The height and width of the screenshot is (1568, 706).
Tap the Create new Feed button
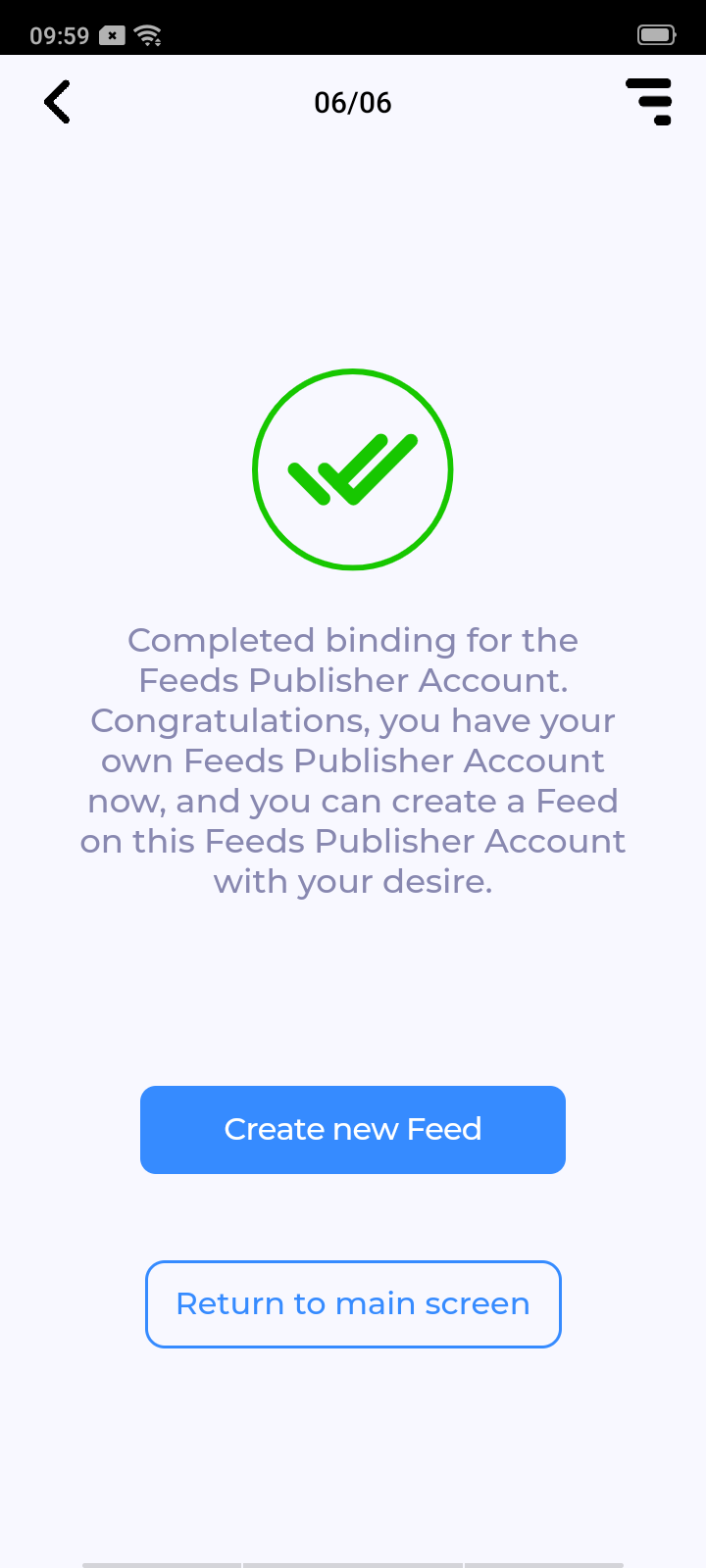(x=353, y=1129)
